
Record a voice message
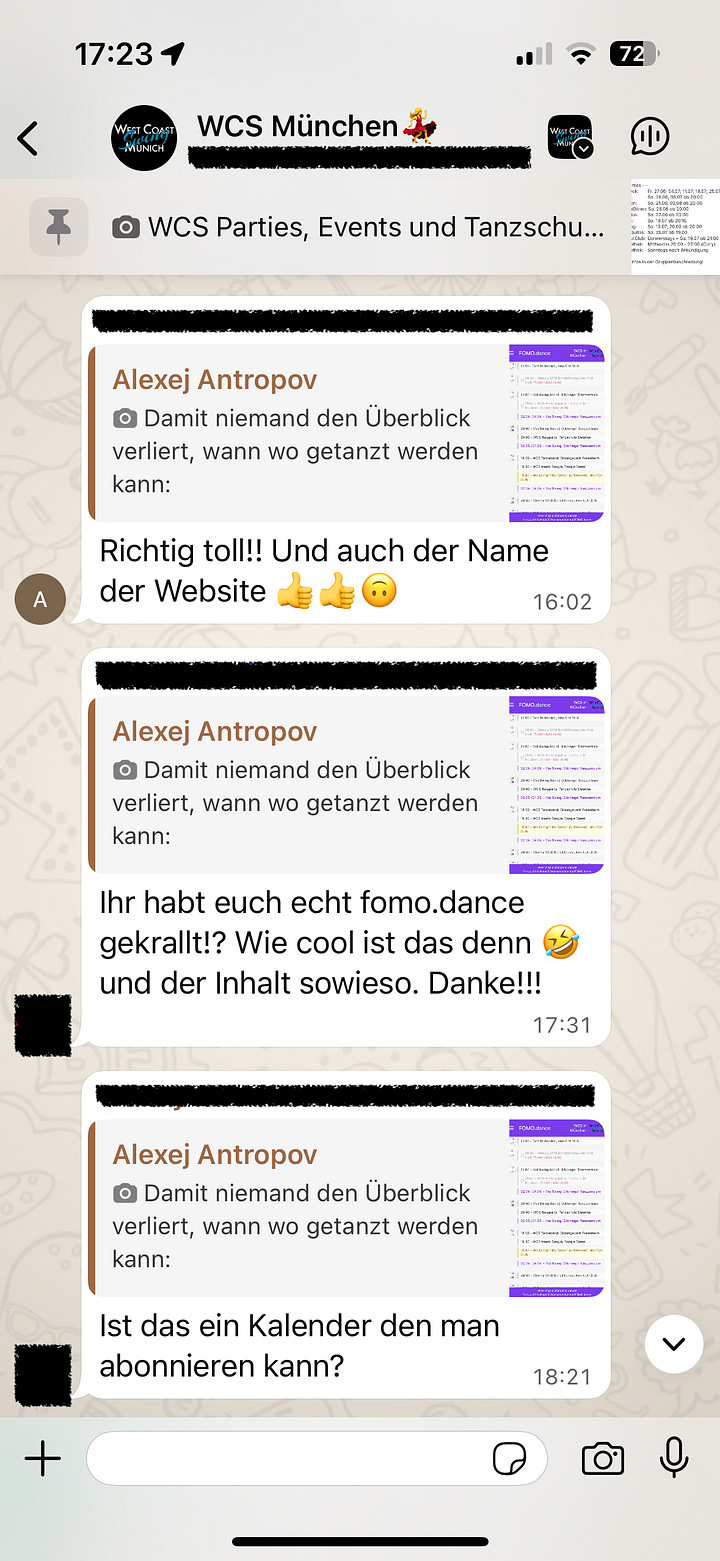click(674, 1458)
